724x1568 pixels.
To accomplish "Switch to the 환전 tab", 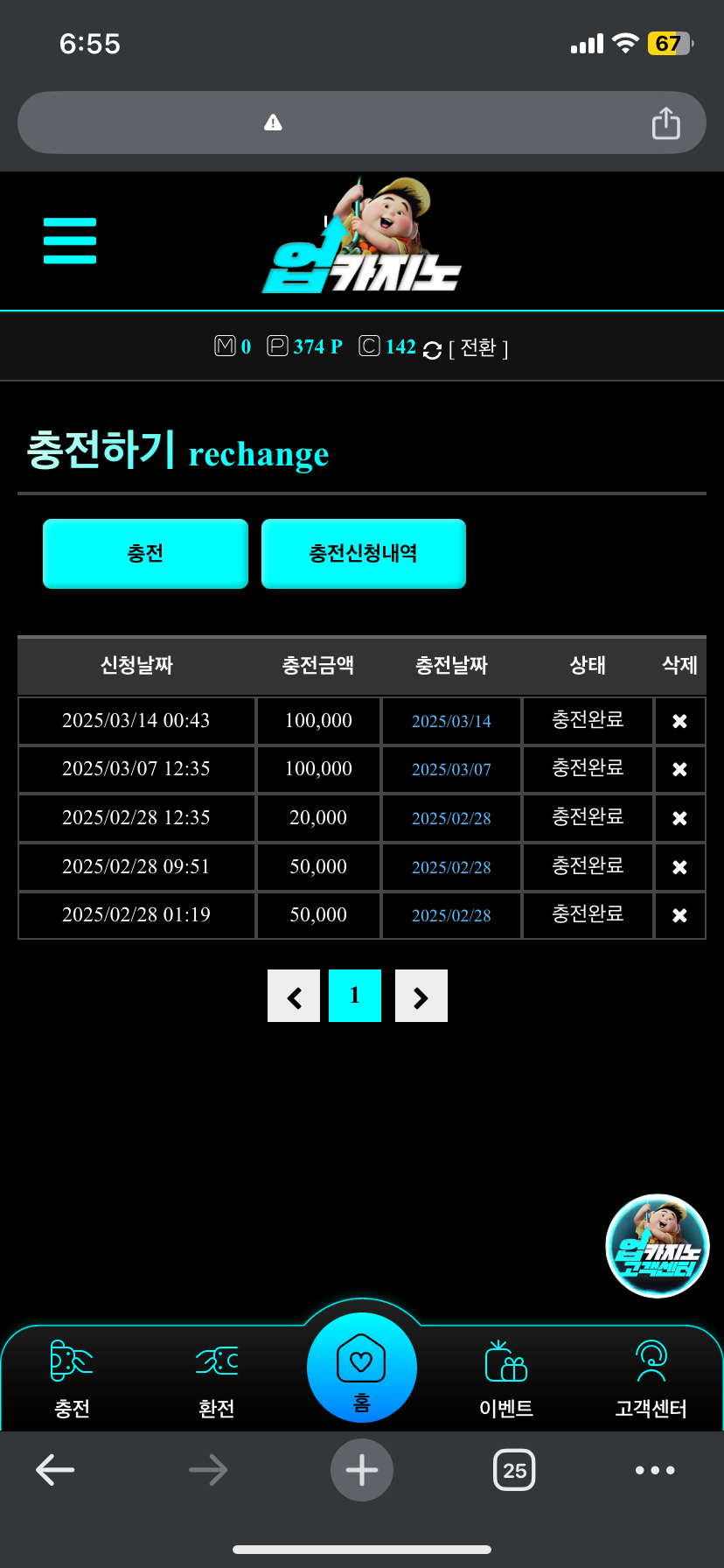I will point(216,1379).
